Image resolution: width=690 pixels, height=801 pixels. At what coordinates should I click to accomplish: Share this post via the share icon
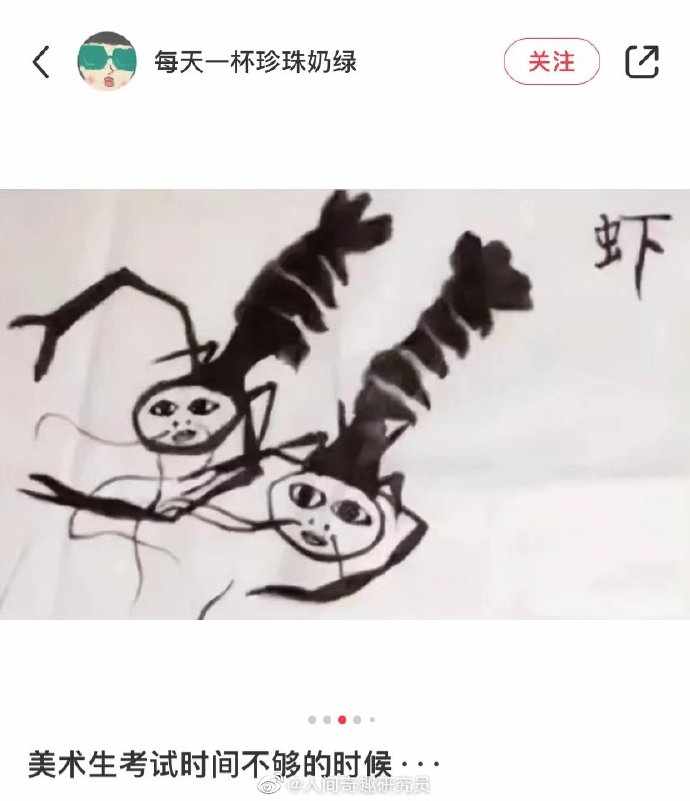[641, 62]
